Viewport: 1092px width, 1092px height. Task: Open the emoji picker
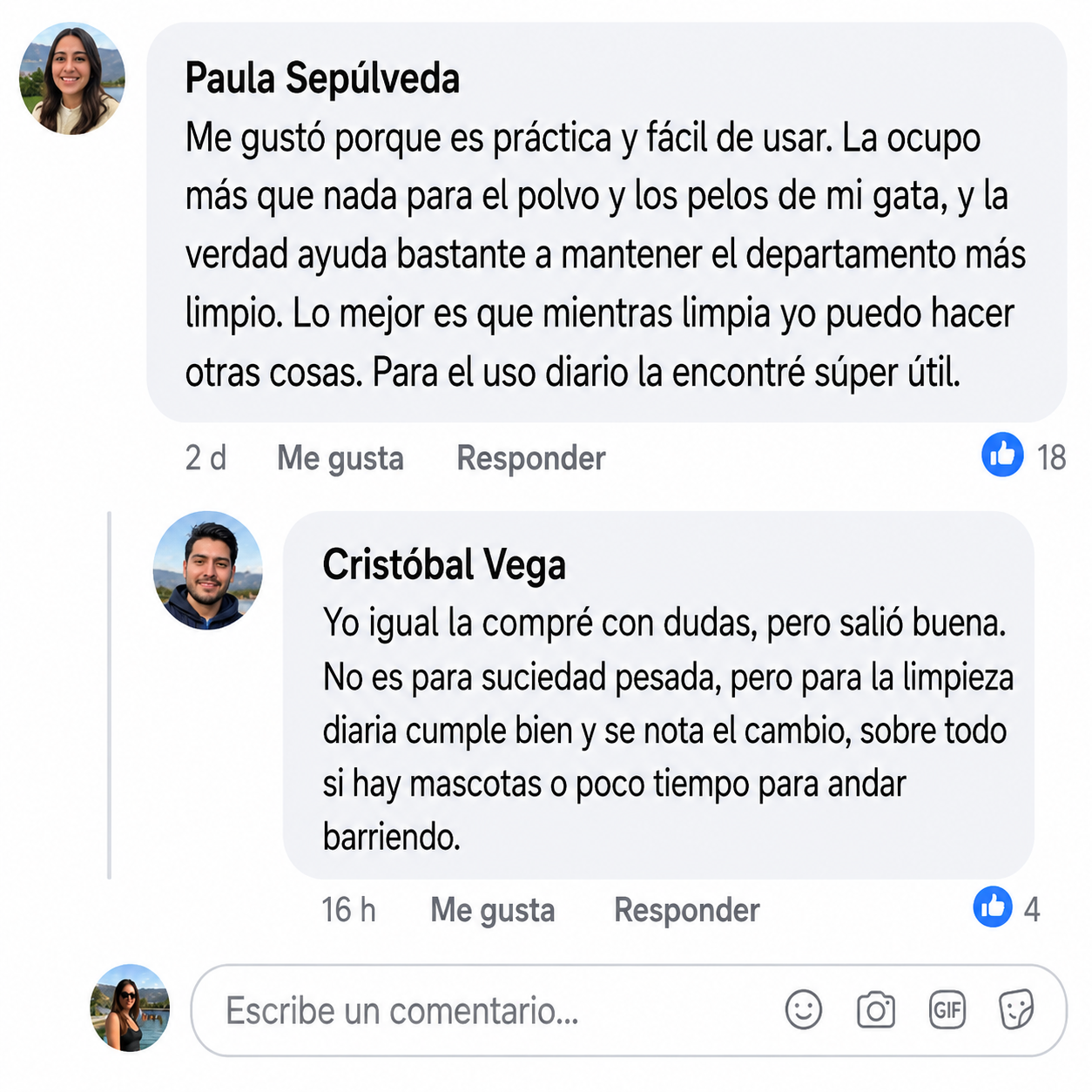pos(803,1010)
